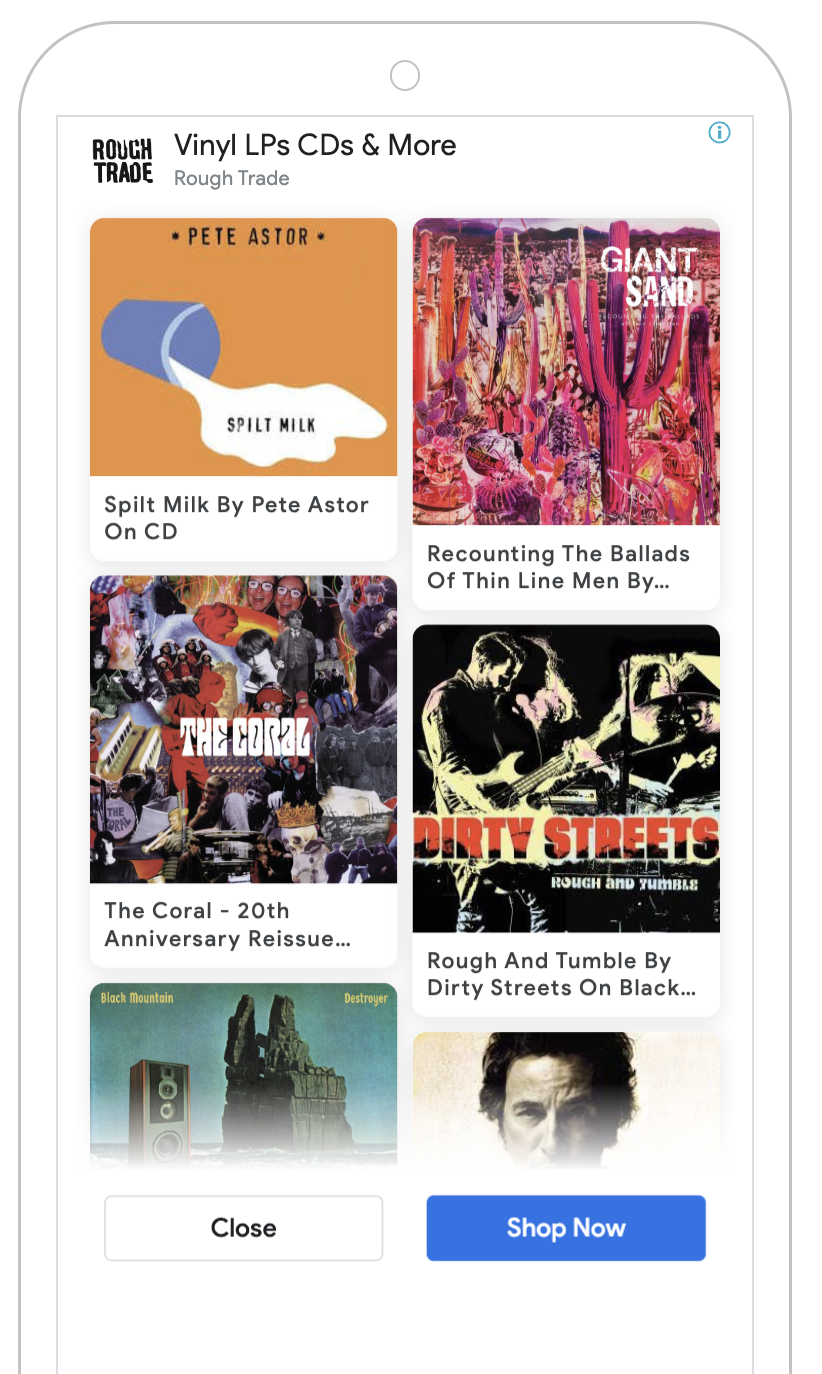
Task: Close the Rough Trade ad
Action: [244, 1228]
